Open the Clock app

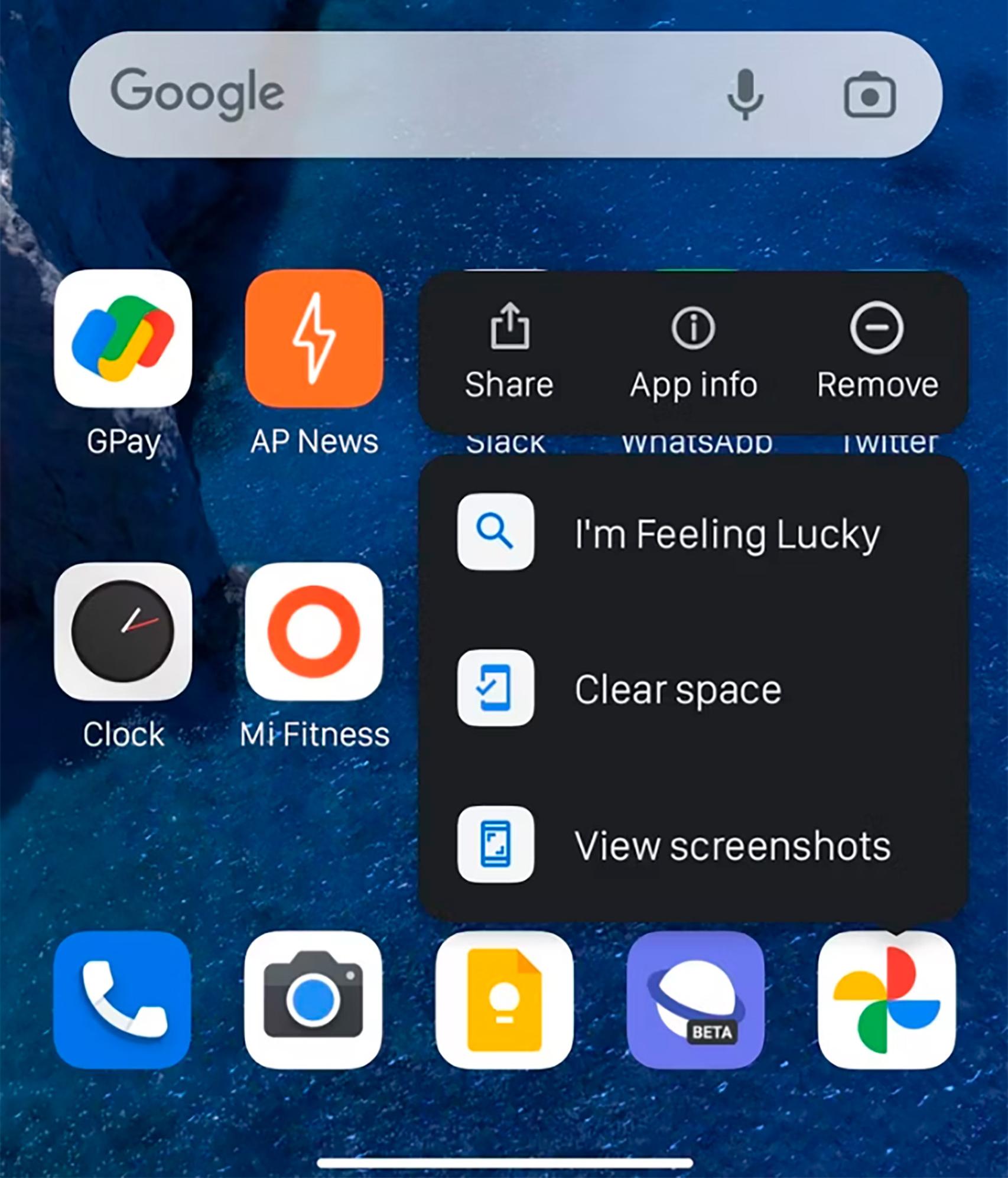tap(123, 632)
